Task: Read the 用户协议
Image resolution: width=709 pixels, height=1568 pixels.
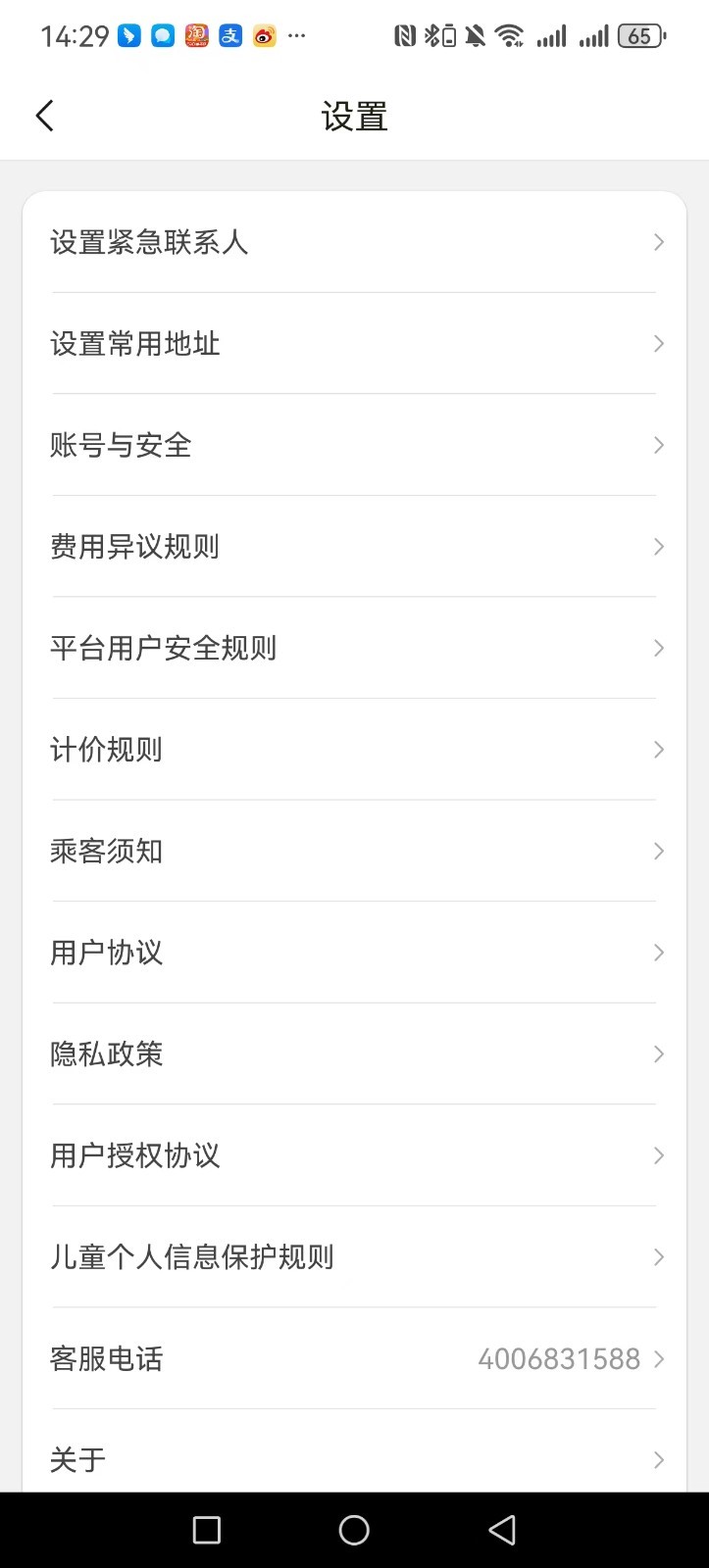Action: pyautogui.click(x=353, y=953)
